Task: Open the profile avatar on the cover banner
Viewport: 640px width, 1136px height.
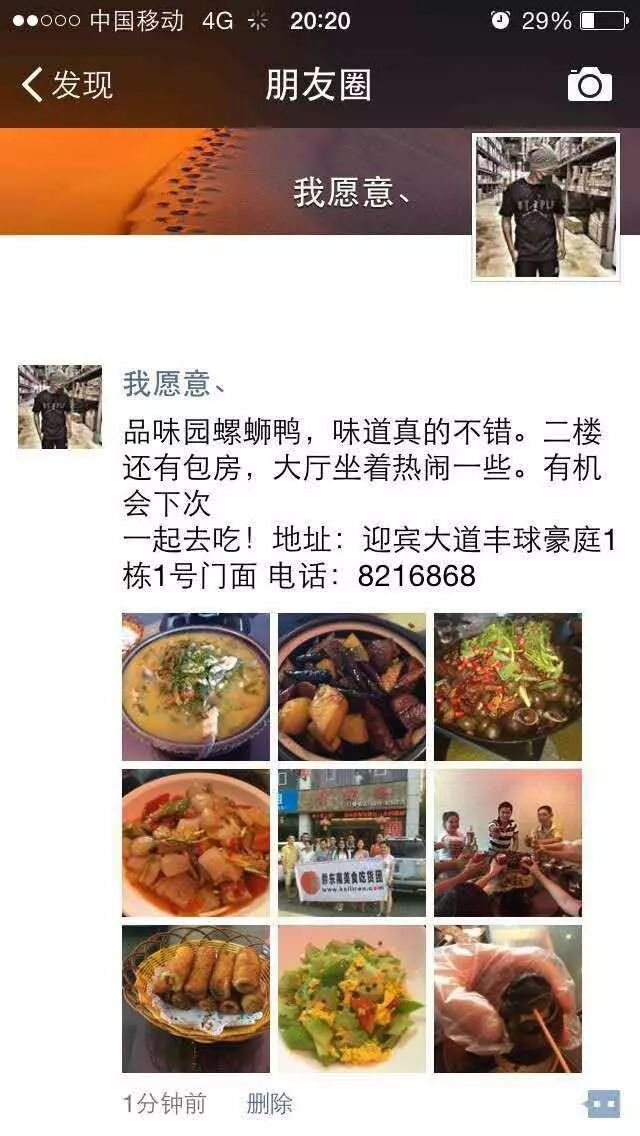Action: coord(545,207)
